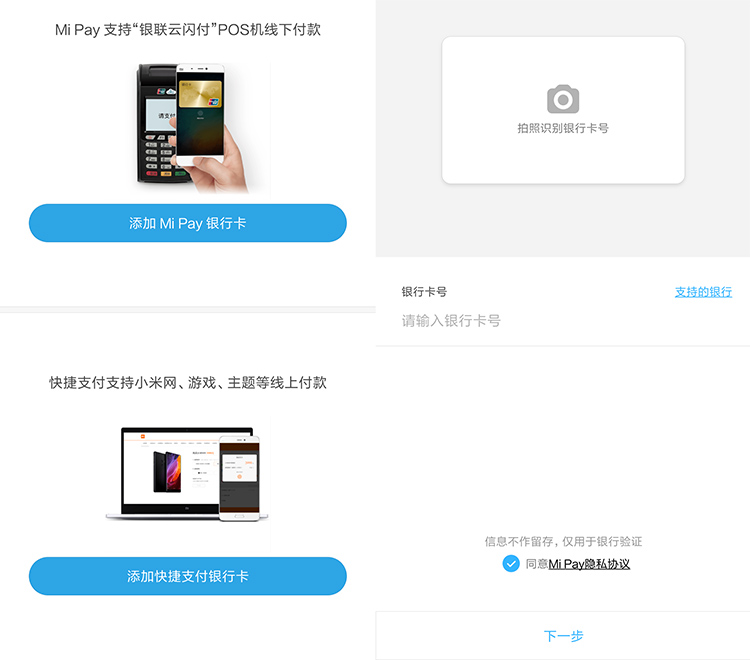Tap the add quick payment bank card button
The height and width of the screenshot is (660, 750).
click(187, 576)
